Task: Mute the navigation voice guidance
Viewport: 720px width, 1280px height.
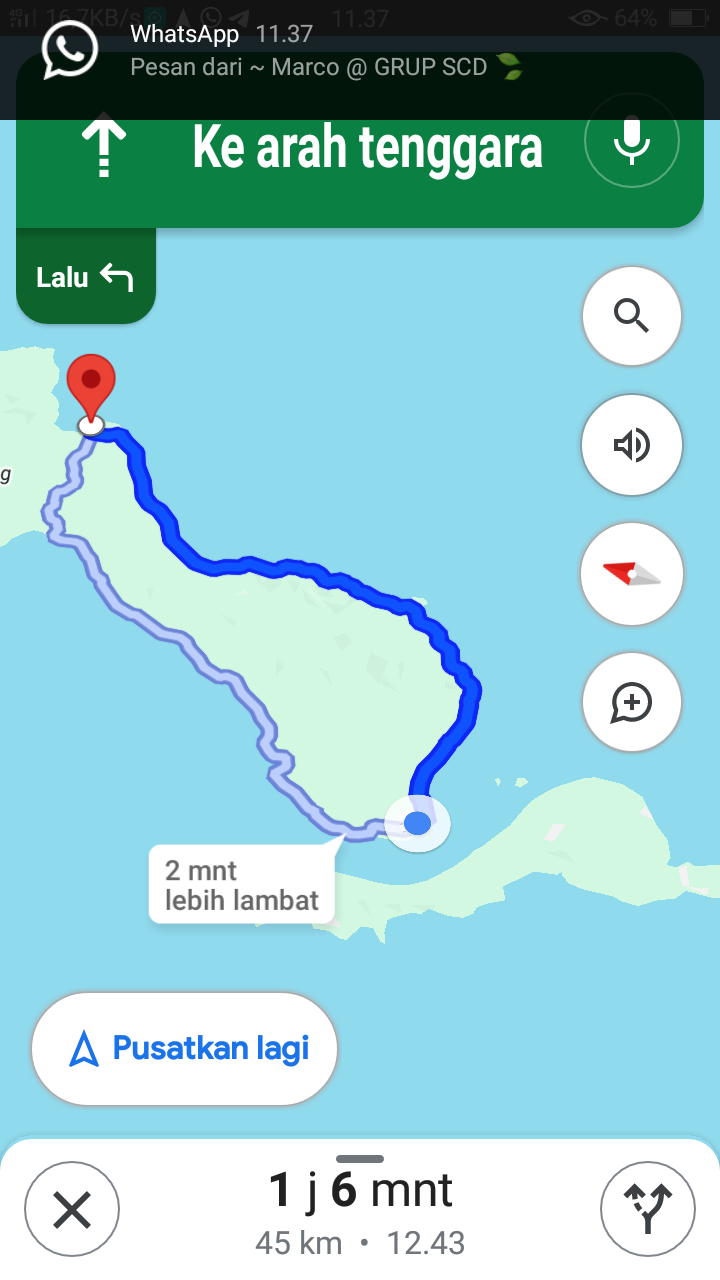Action: pyautogui.click(x=632, y=445)
